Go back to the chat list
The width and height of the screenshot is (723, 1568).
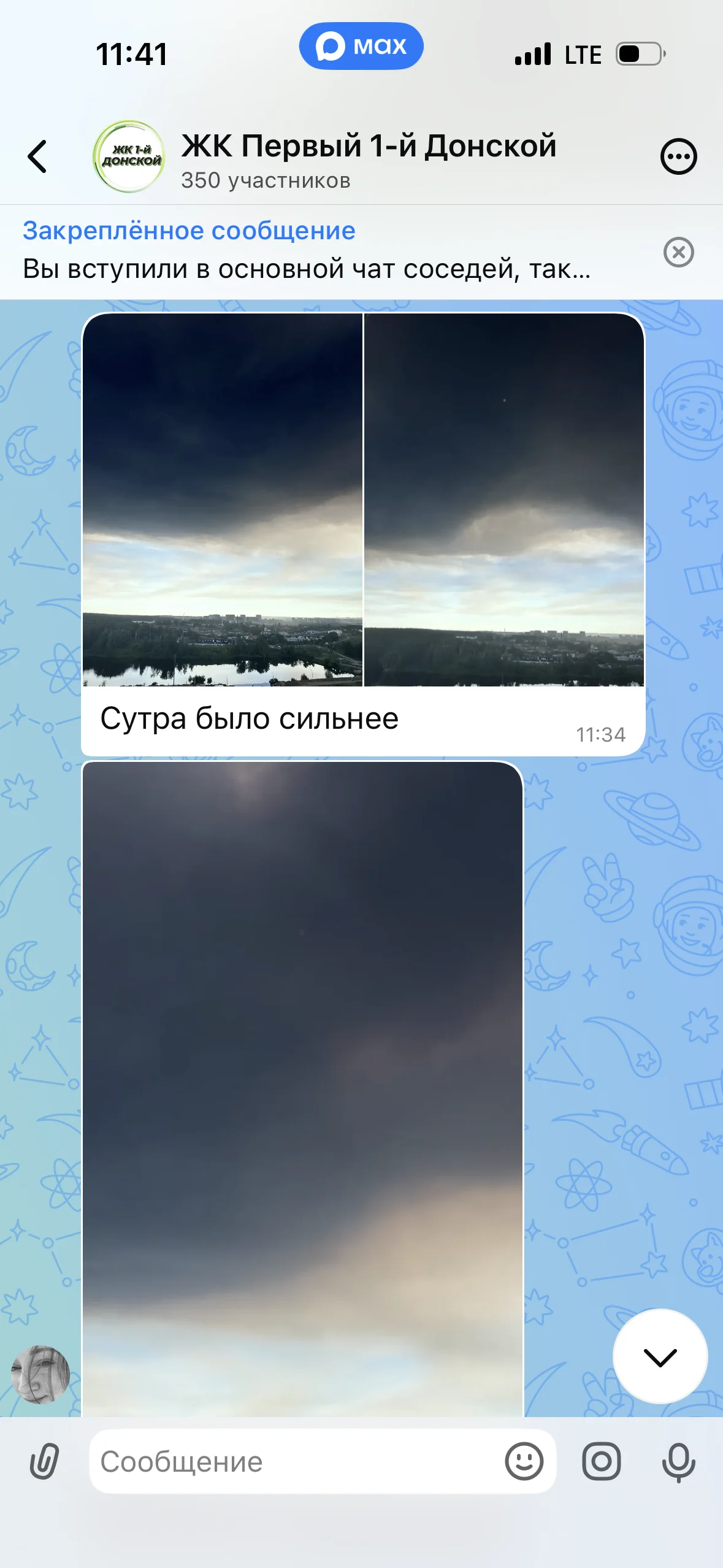[37, 156]
